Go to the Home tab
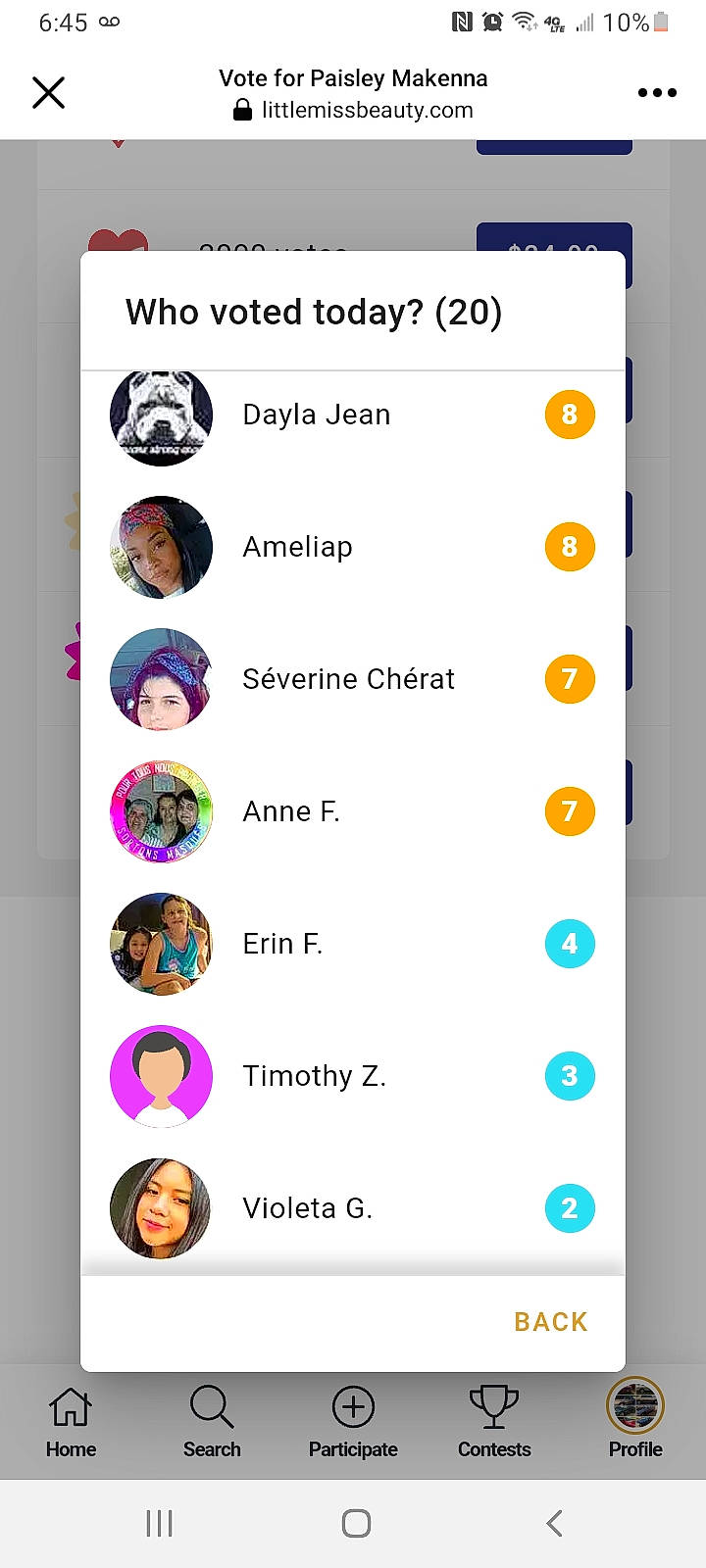 71,1422
